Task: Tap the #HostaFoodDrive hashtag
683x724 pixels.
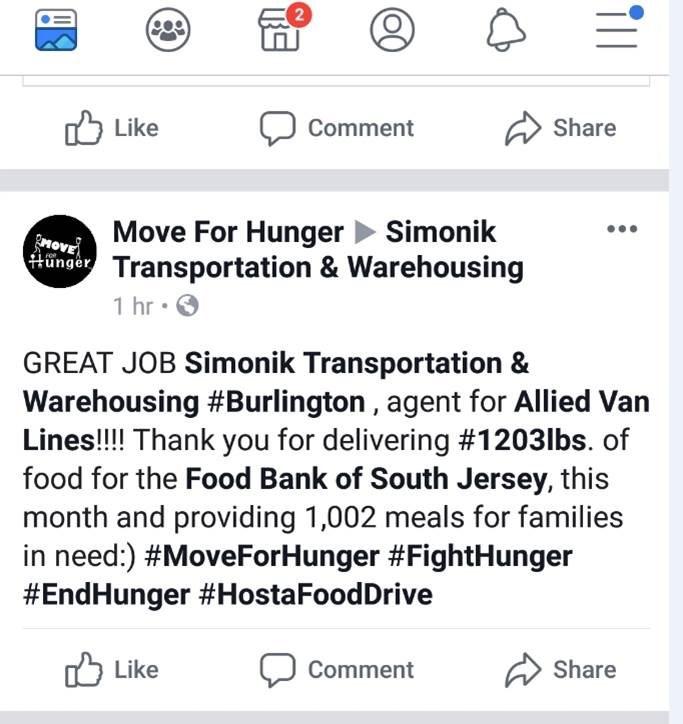Action: click(315, 594)
